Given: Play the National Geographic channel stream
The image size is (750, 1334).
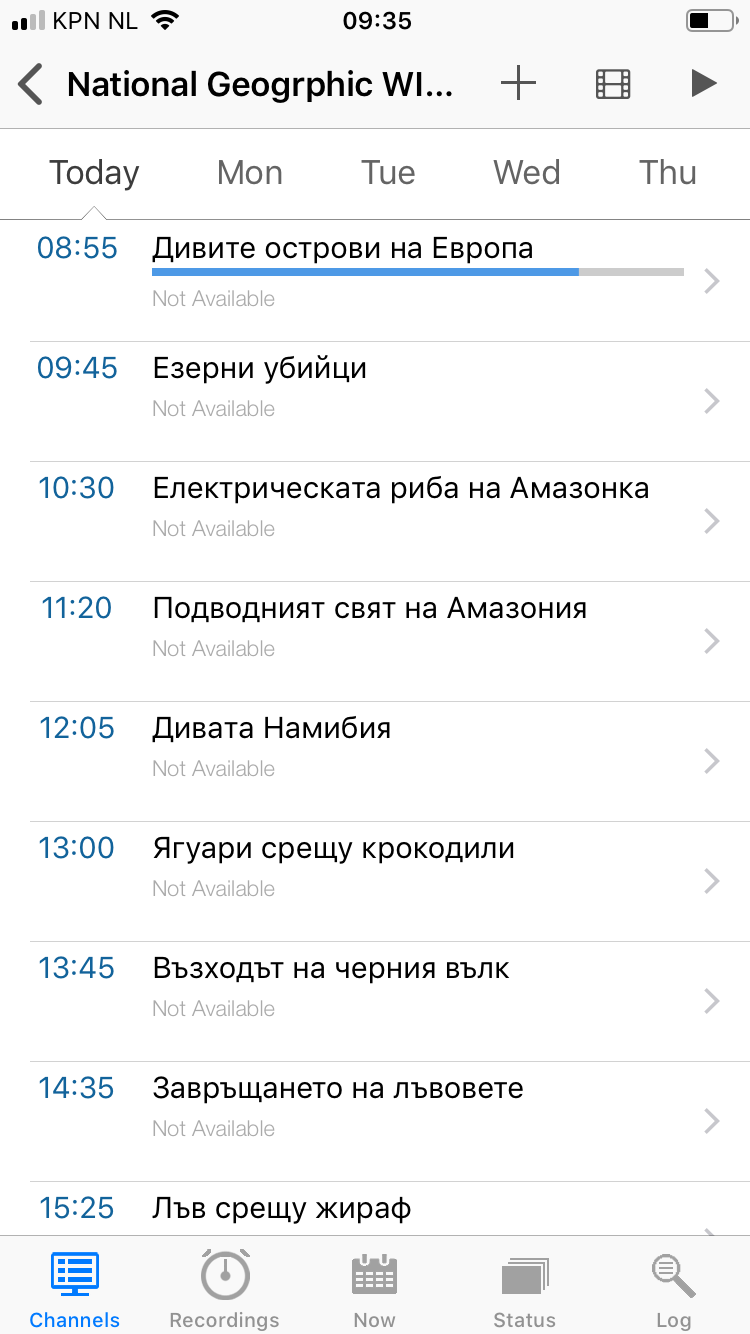Looking at the screenshot, I should 703,84.
